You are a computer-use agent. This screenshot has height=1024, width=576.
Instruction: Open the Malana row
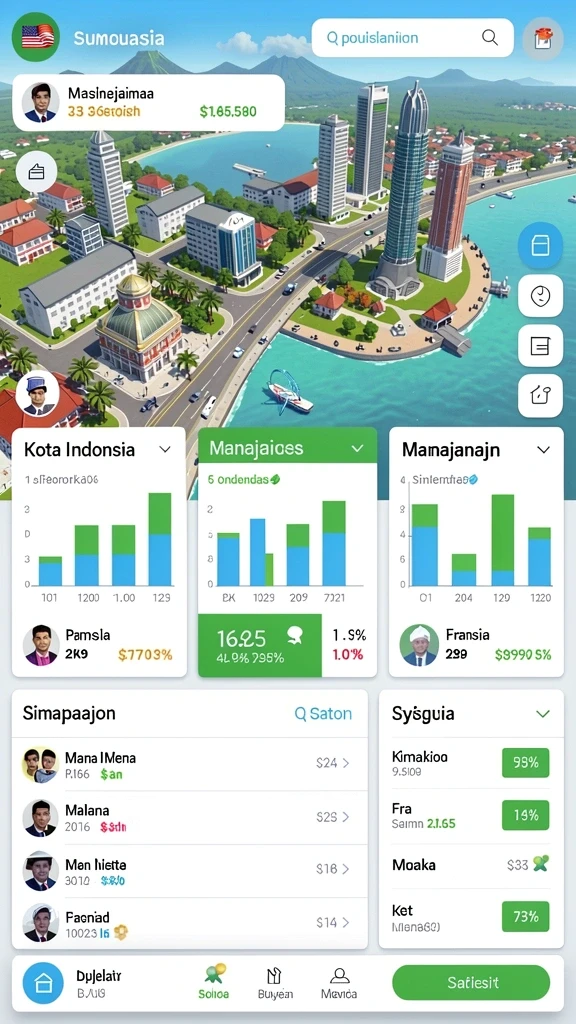(189, 818)
